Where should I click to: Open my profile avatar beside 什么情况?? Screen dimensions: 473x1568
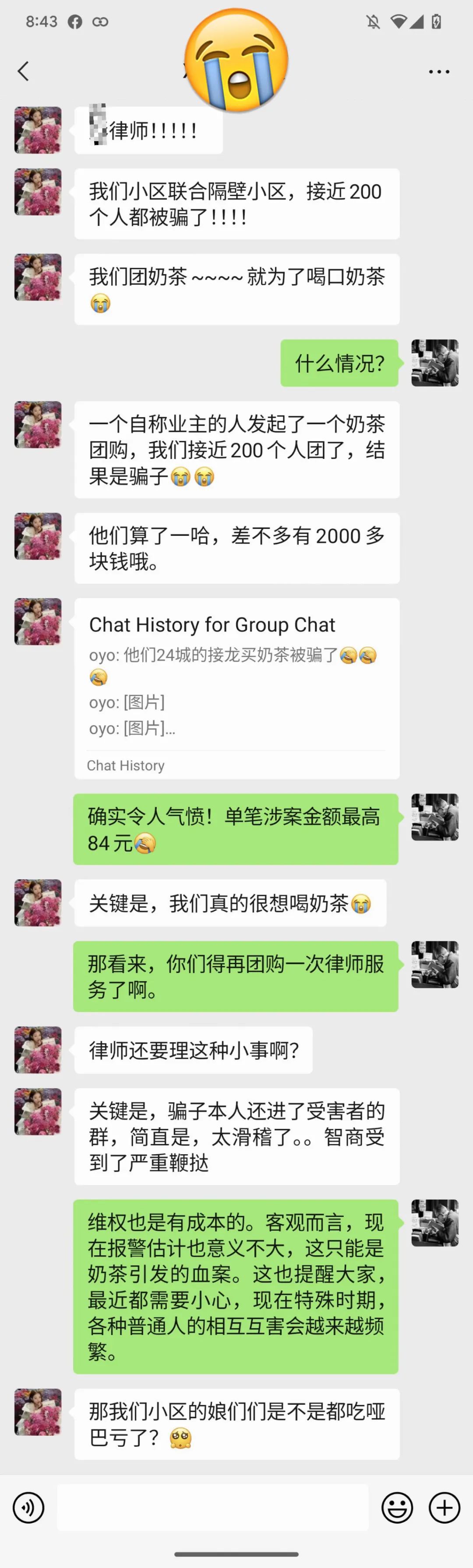[x=434, y=363]
